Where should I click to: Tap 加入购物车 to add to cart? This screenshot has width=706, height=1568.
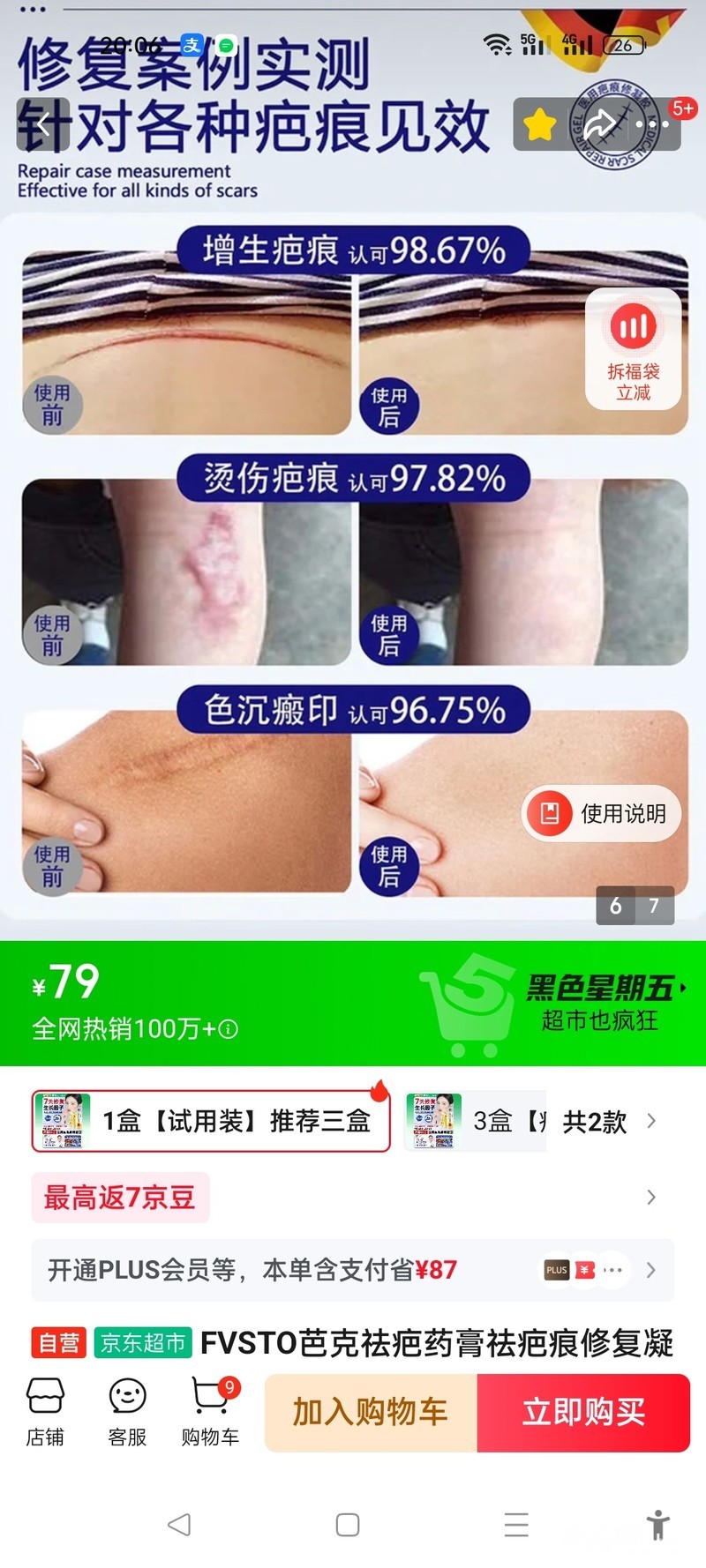tap(371, 1412)
